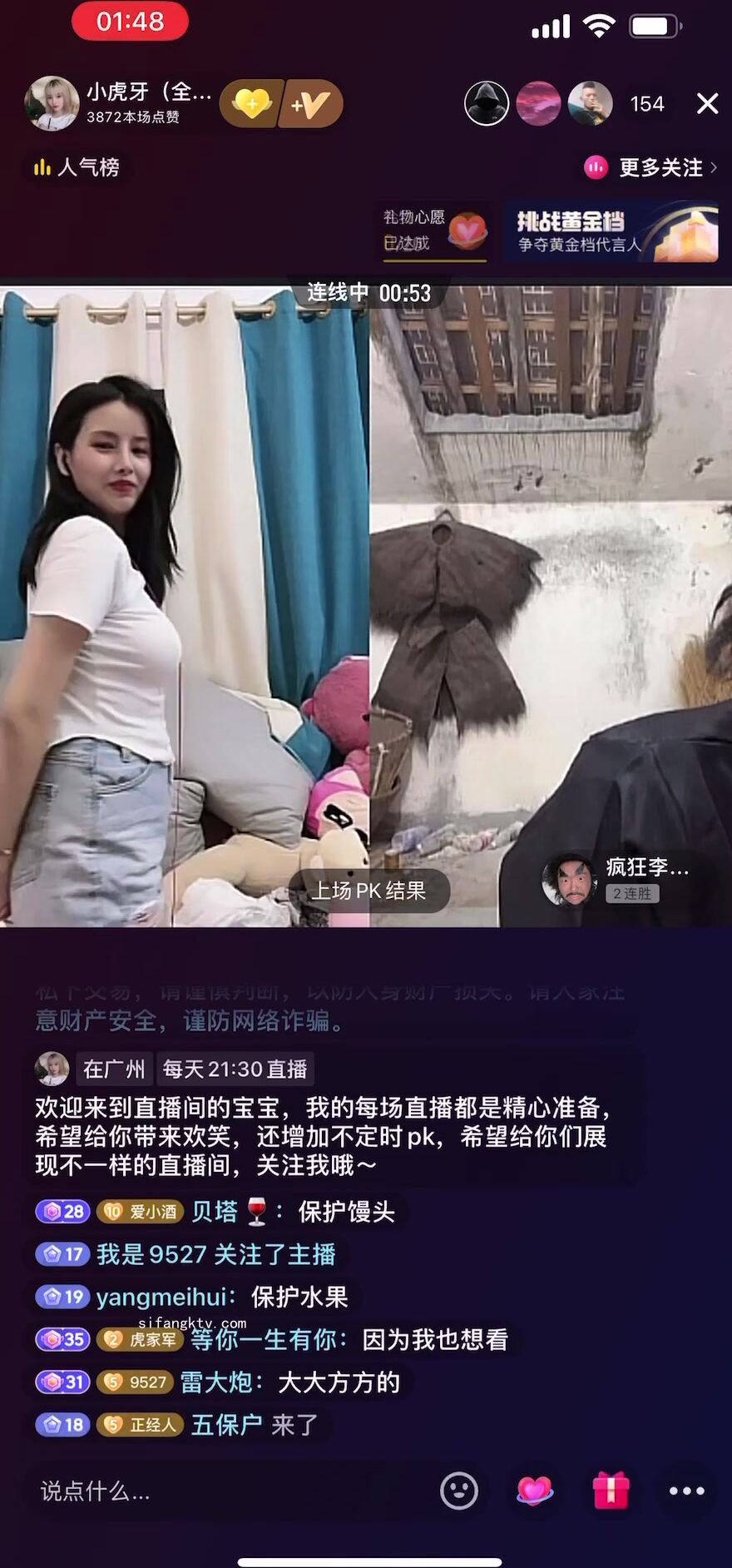Open the 挑战黄金档 banner
This screenshot has width=732, height=1568.
click(x=612, y=231)
